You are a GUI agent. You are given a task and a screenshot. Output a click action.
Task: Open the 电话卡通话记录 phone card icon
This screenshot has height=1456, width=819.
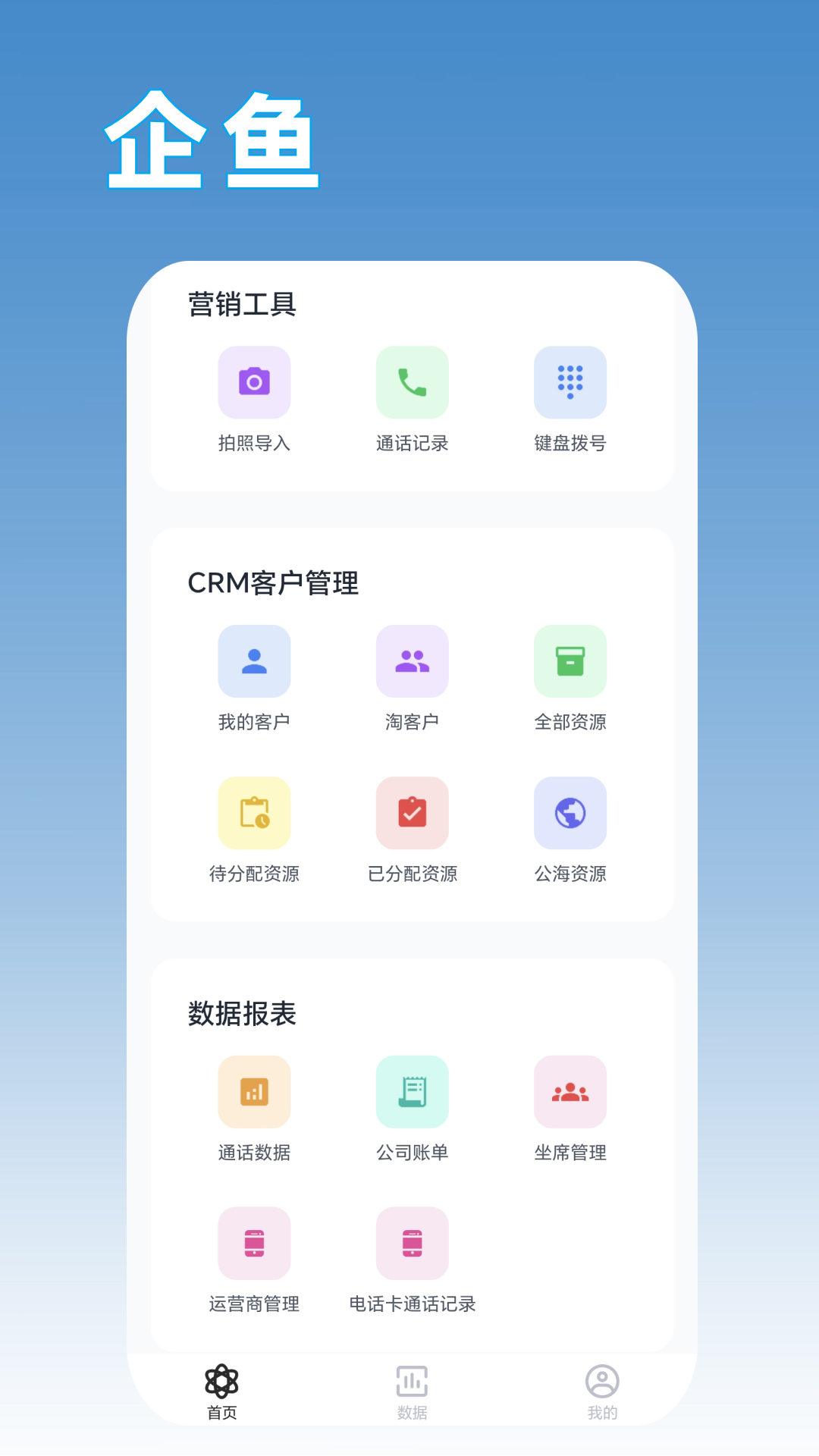412,1244
